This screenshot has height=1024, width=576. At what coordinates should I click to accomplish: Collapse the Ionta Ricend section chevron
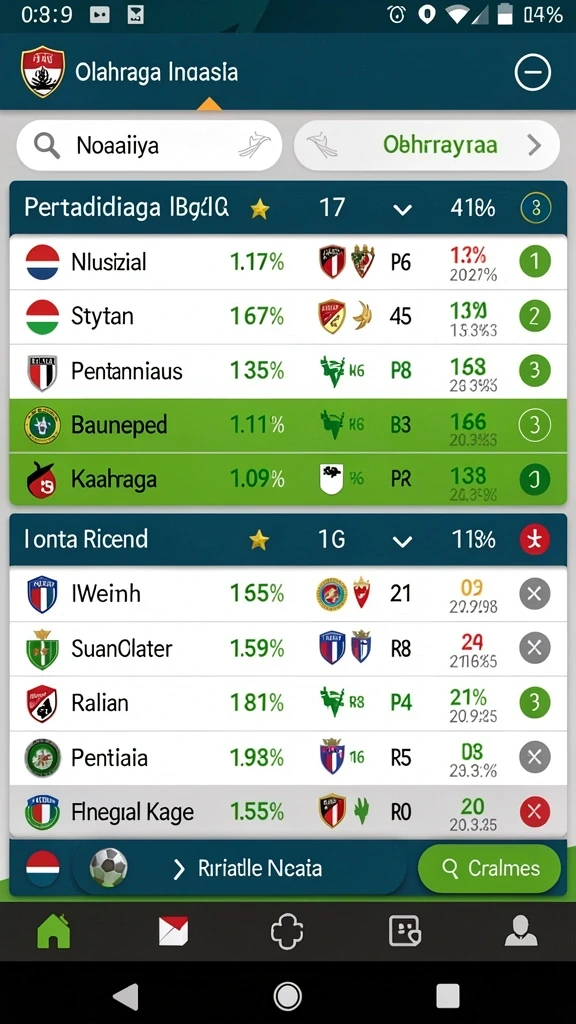(402, 541)
